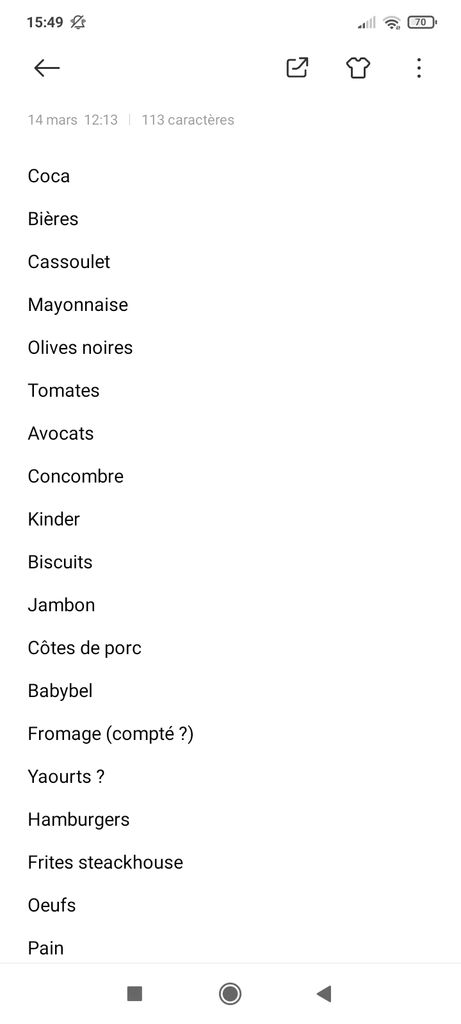Share this shopping list note
461x1024 pixels.
(298, 68)
